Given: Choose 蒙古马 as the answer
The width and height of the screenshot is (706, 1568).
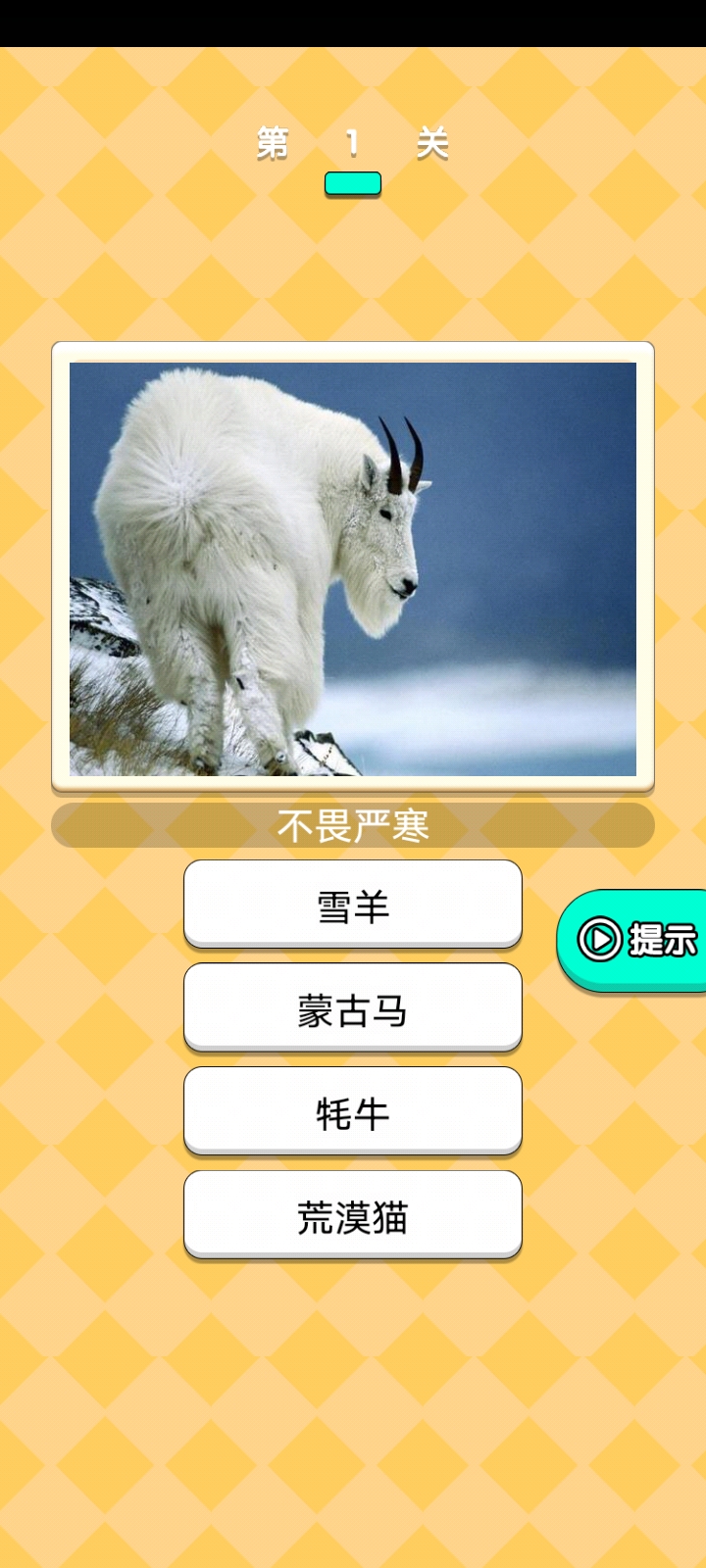Looking at the screenshot, I should [x=353, y=1008].
